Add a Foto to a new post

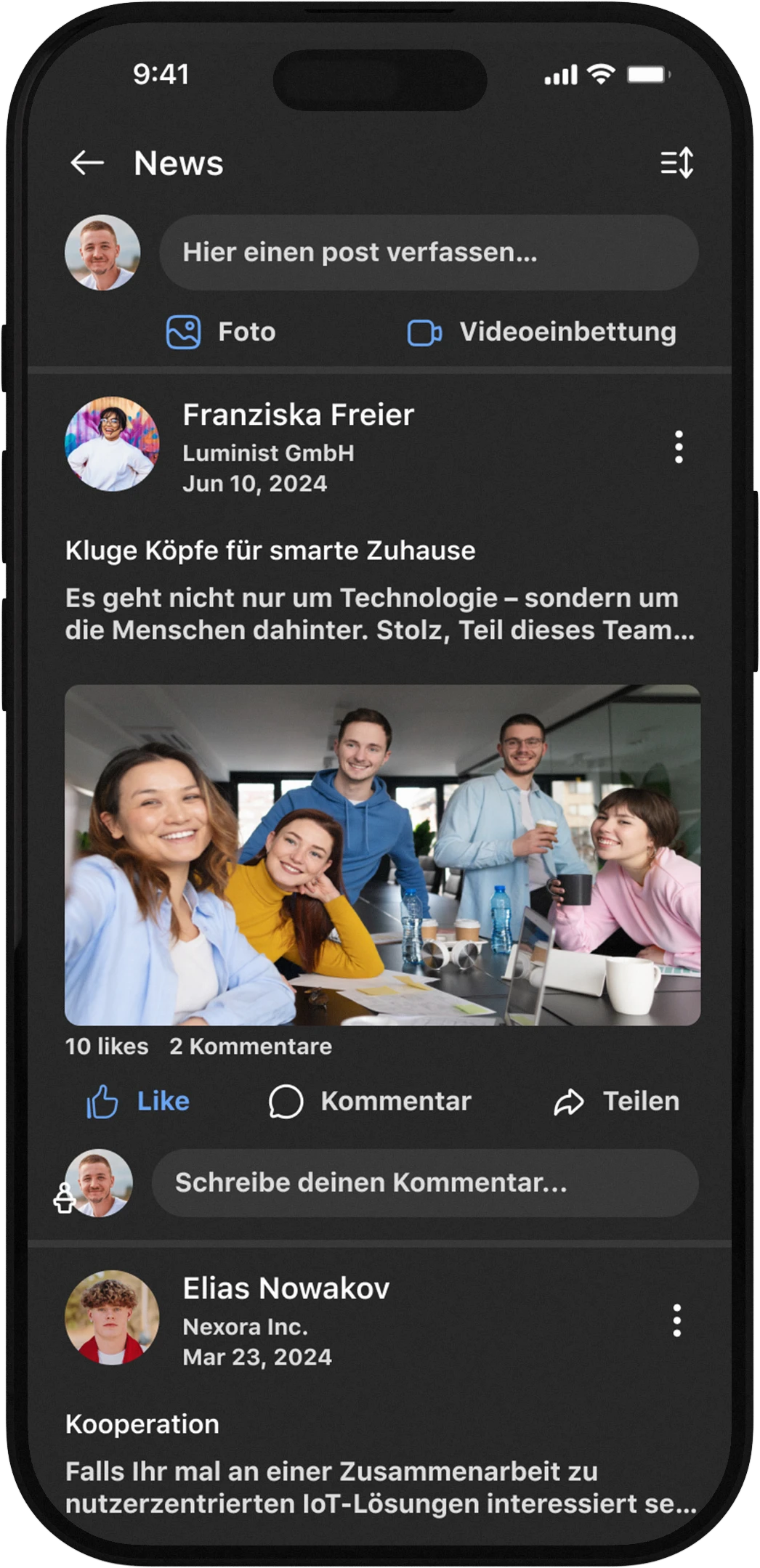coord(221,332)
